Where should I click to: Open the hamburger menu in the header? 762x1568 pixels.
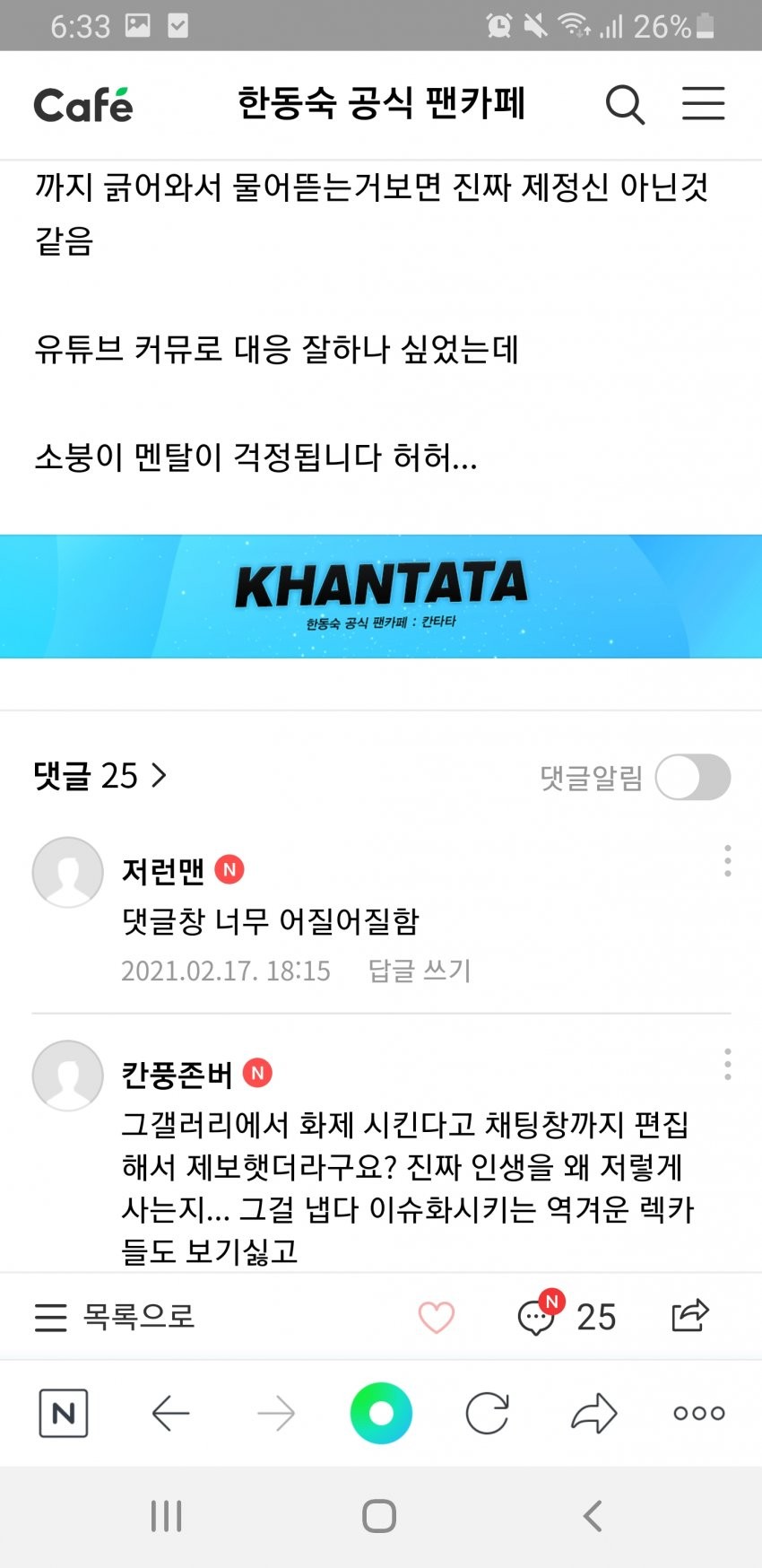tap(703, 104)
